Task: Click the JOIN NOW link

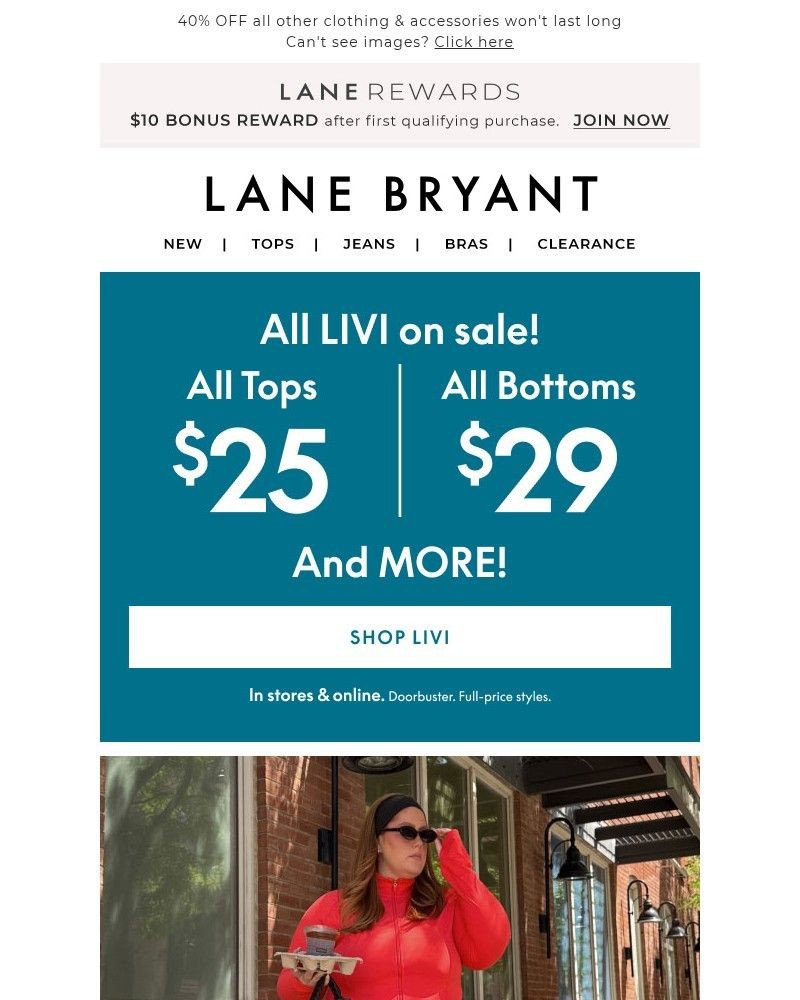Action: click(x=620, y=120)
